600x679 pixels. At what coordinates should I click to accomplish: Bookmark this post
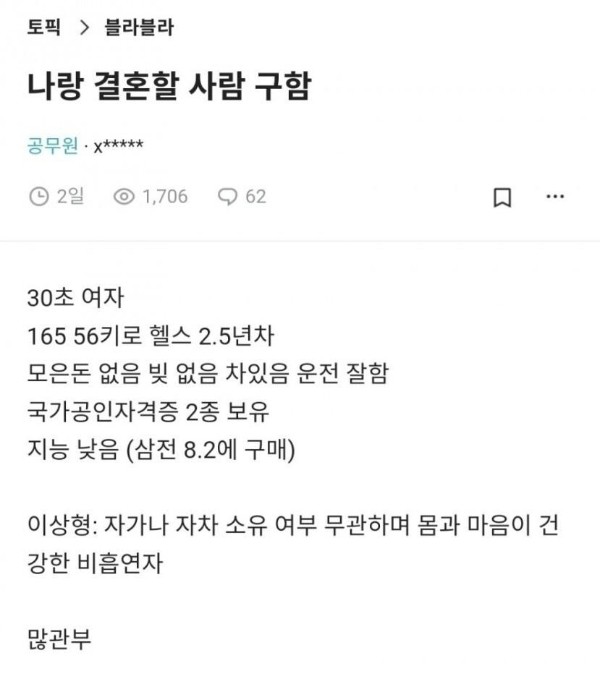pos(502,197)
